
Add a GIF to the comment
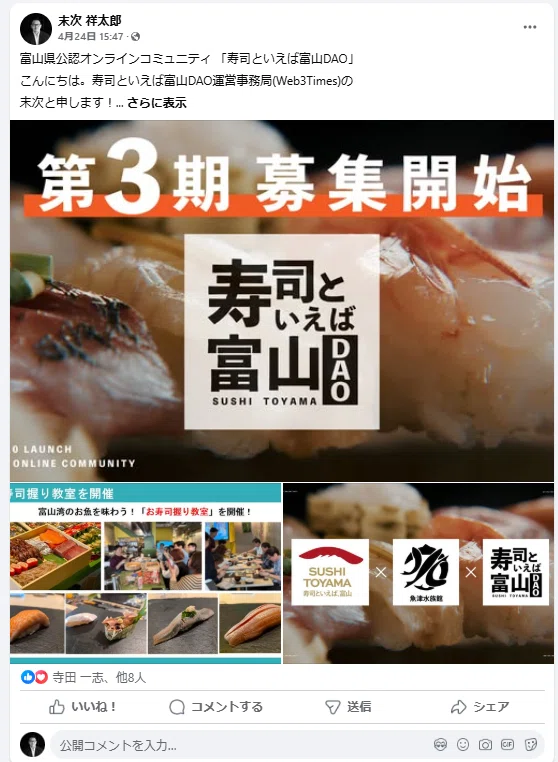(x=507, y=745)
